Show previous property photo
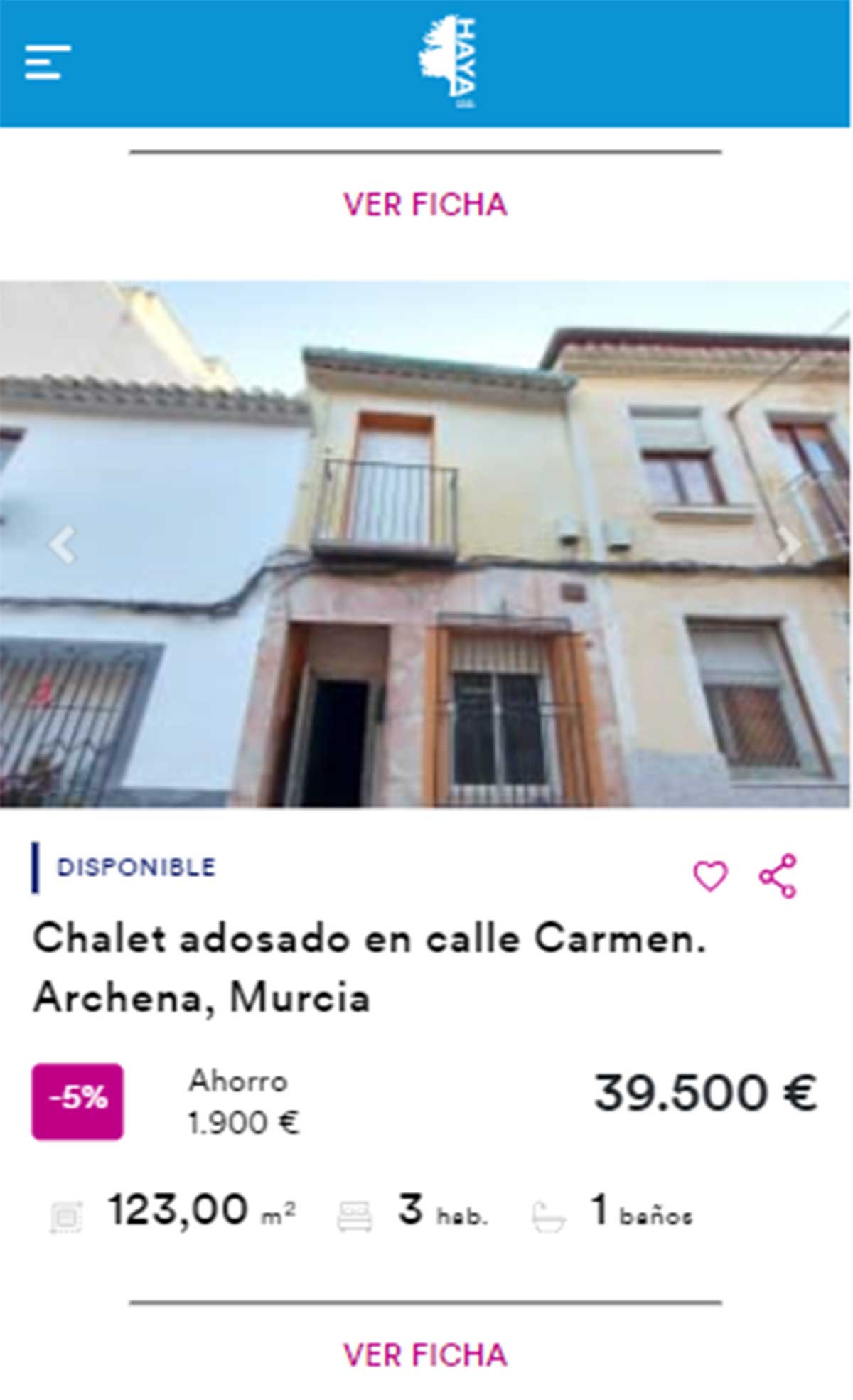Screen dimensions: 853x1400 (x=63, y=545)
